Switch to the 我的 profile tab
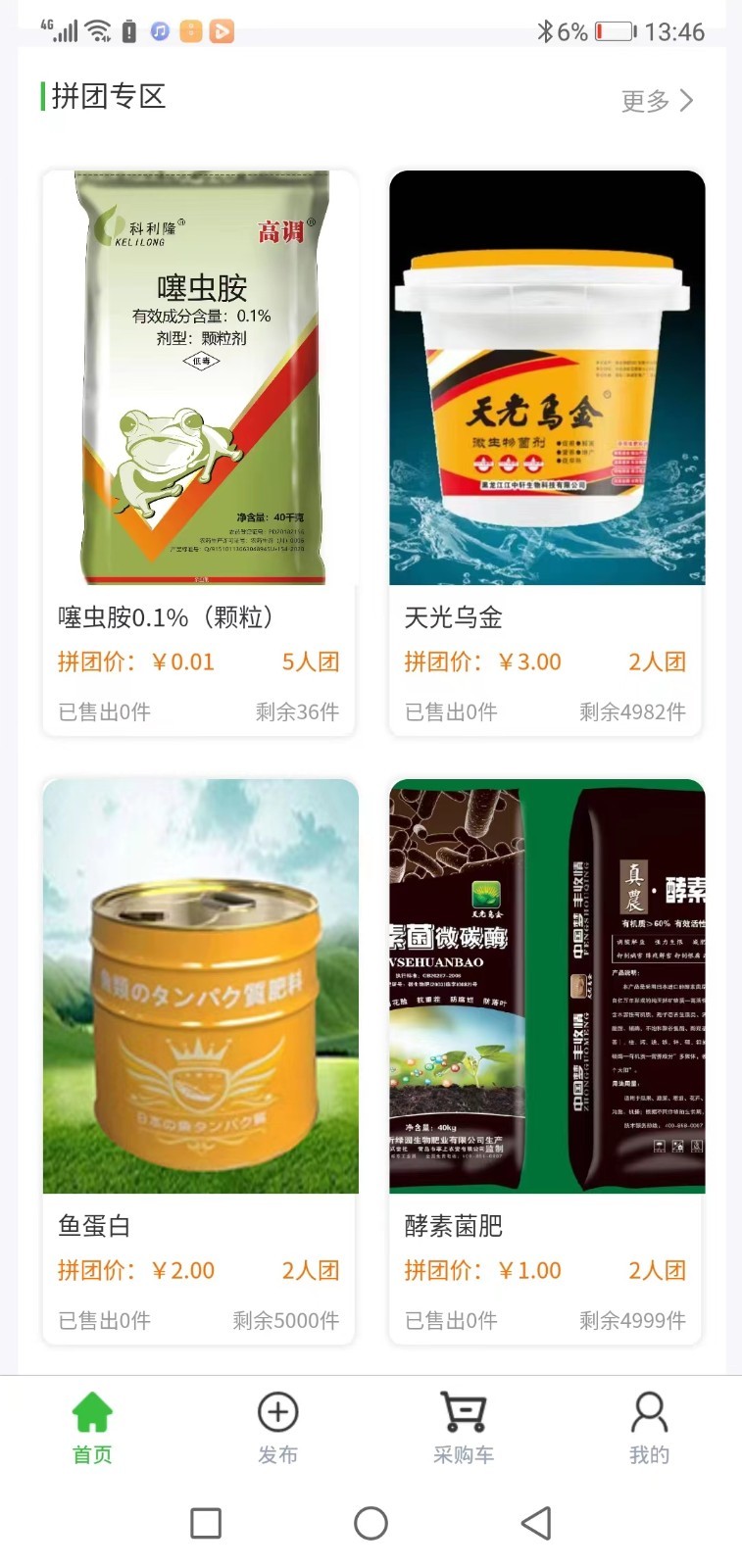 click(649, 1429)
